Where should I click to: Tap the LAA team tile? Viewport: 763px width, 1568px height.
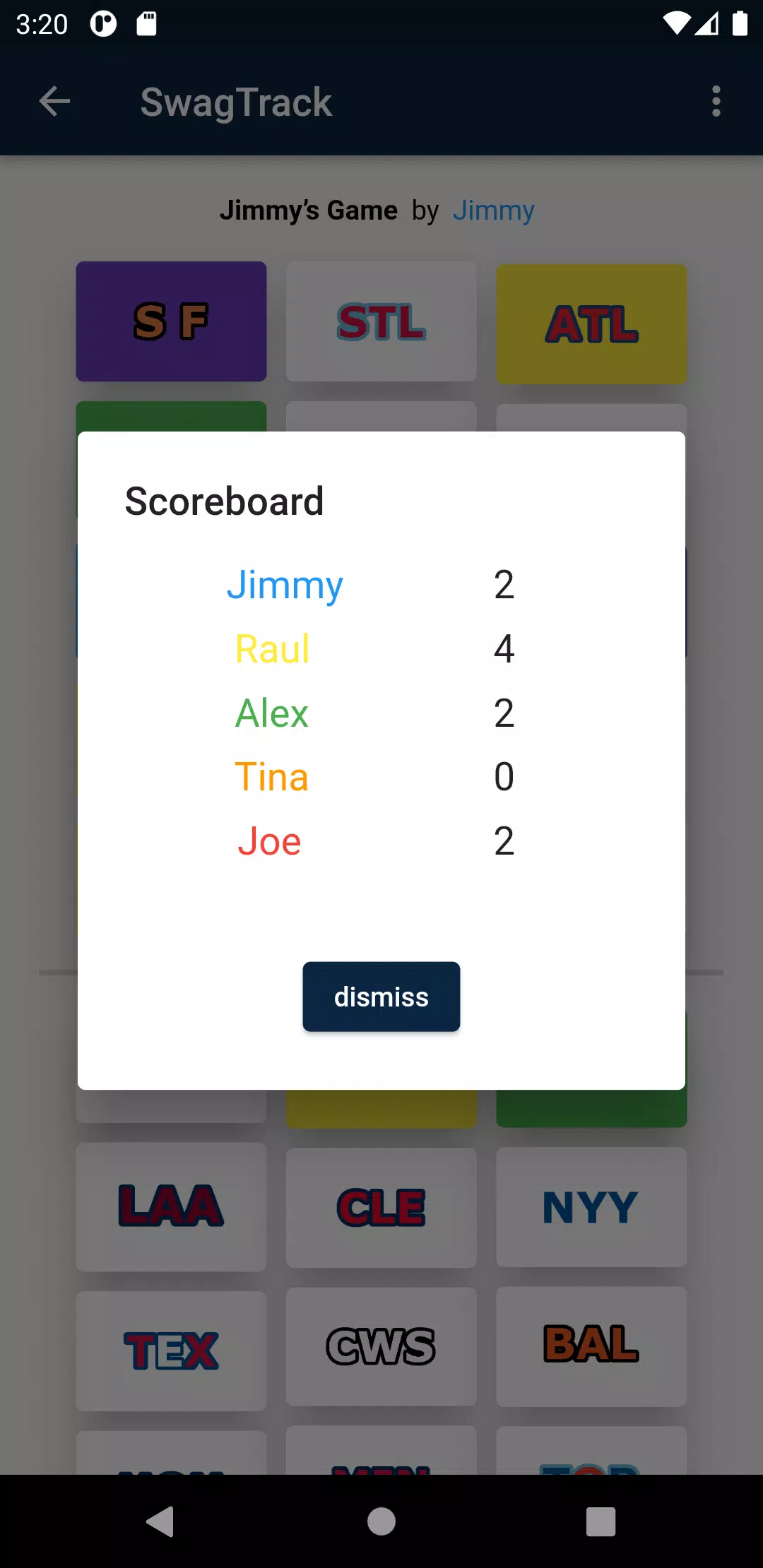pos(171,1206)
